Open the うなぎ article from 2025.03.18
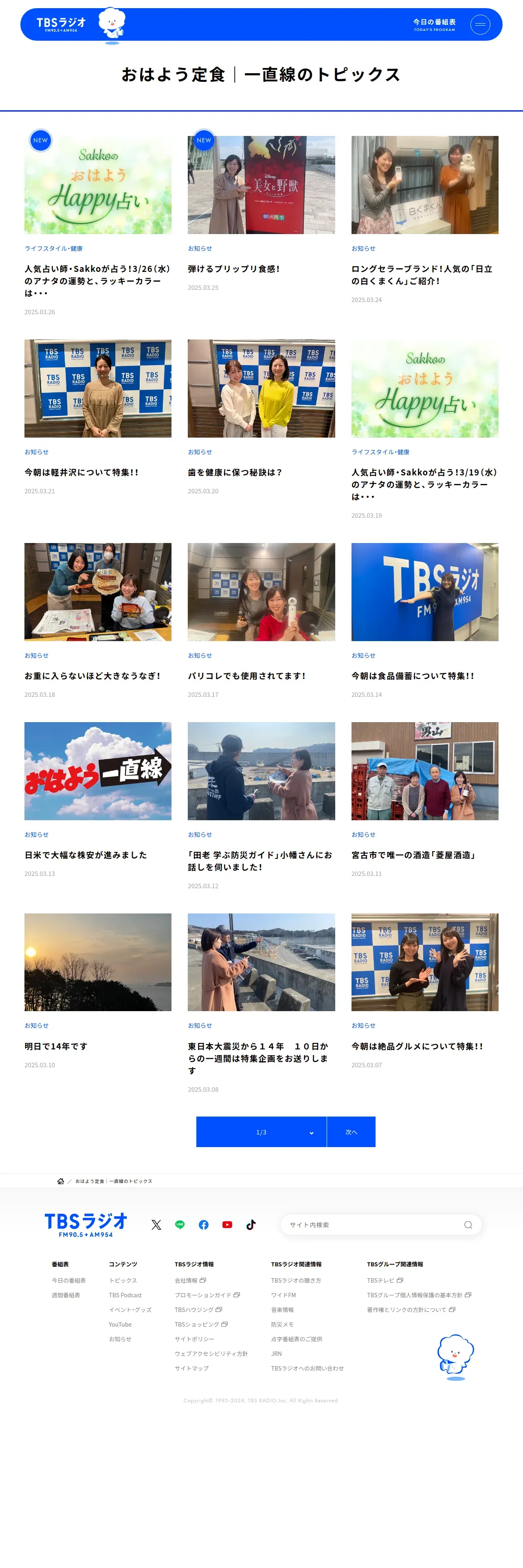 point(92,676)
